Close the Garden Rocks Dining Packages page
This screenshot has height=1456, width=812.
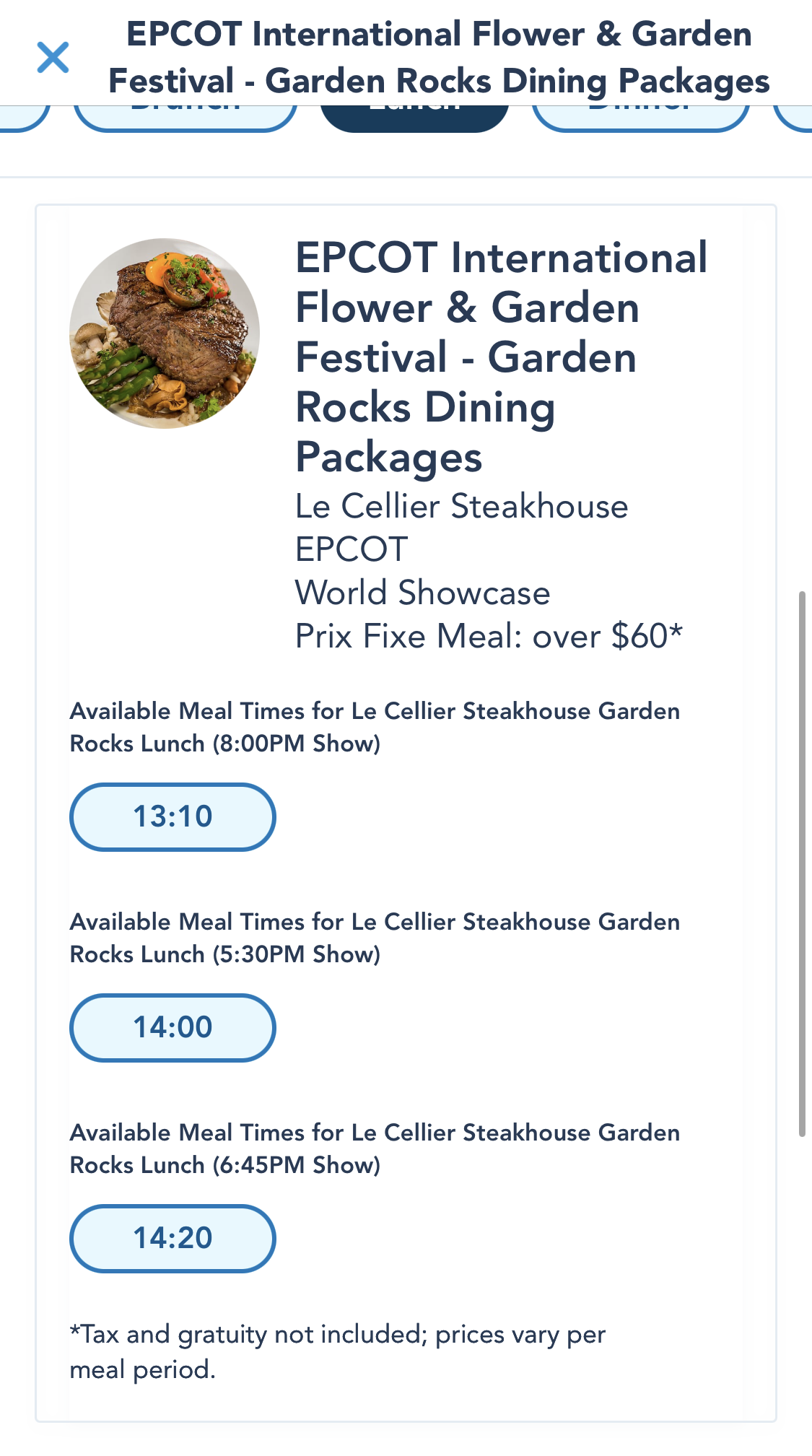53,58
